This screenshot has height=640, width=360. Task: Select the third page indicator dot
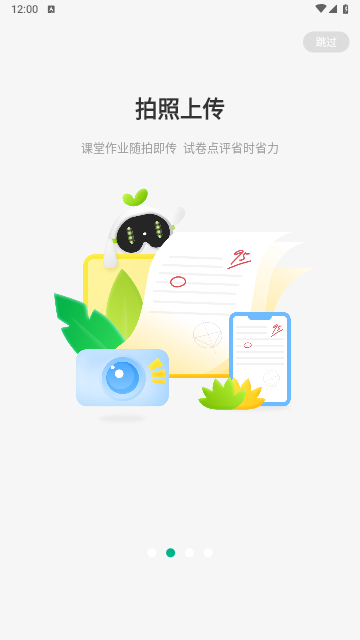[x=189, y=553]
